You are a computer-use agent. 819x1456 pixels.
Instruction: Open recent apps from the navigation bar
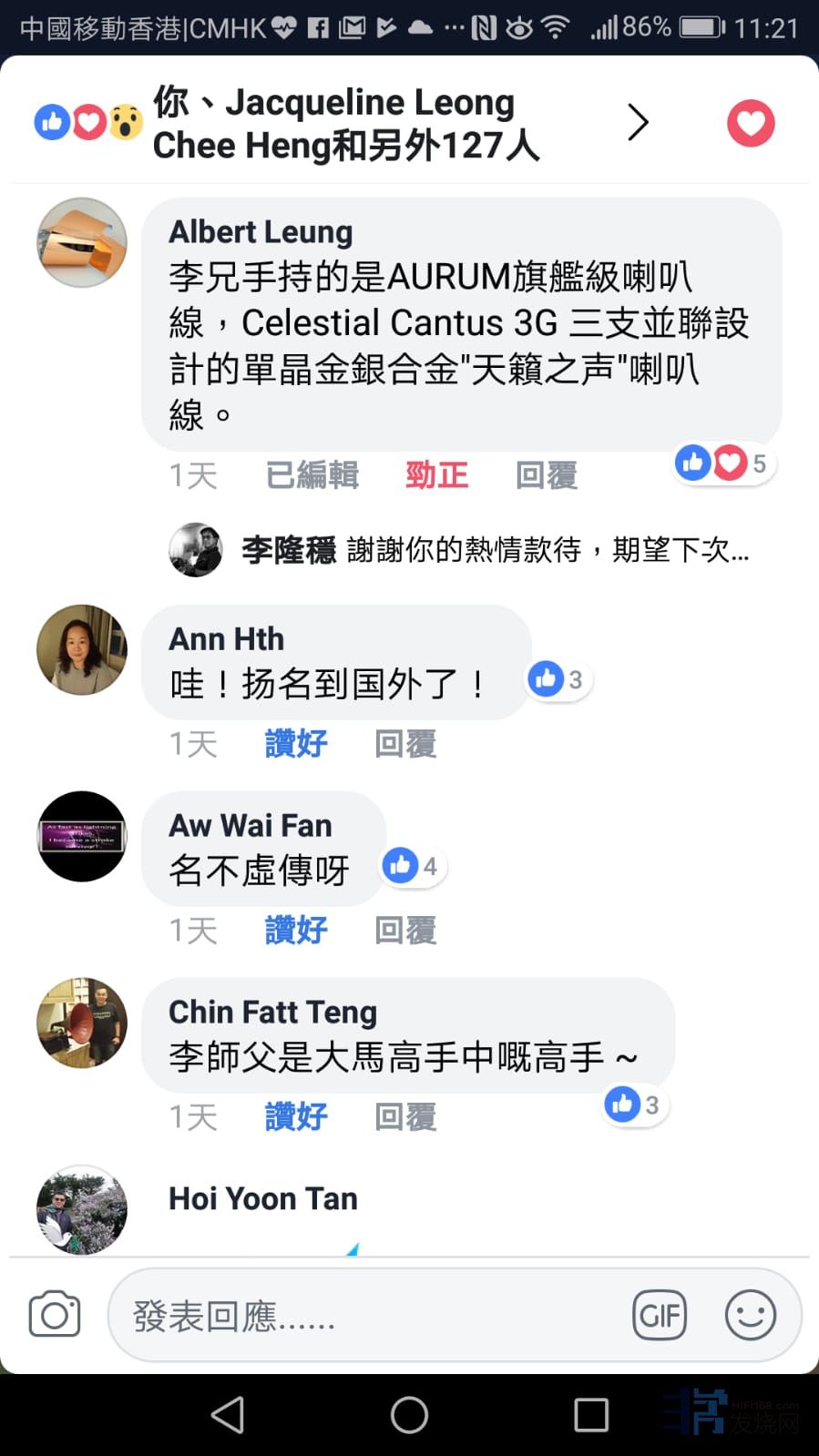coord(590,1415)
